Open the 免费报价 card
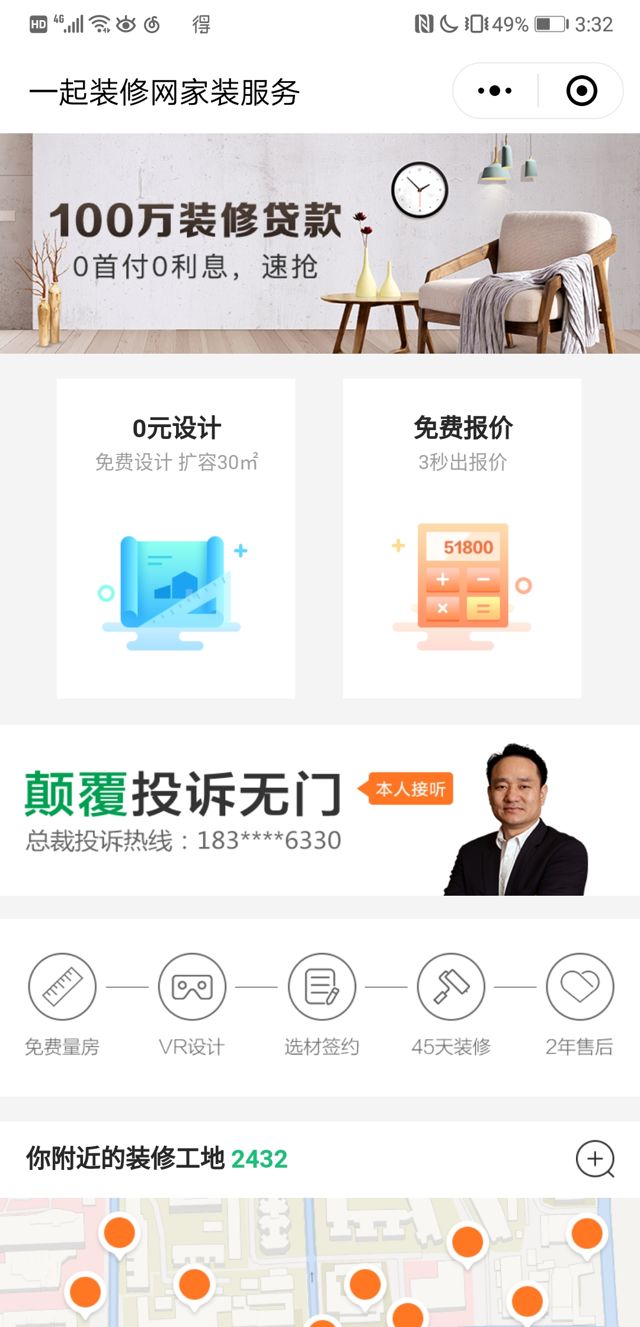This screenshot has height=1327, width=640. coord(462,538)
